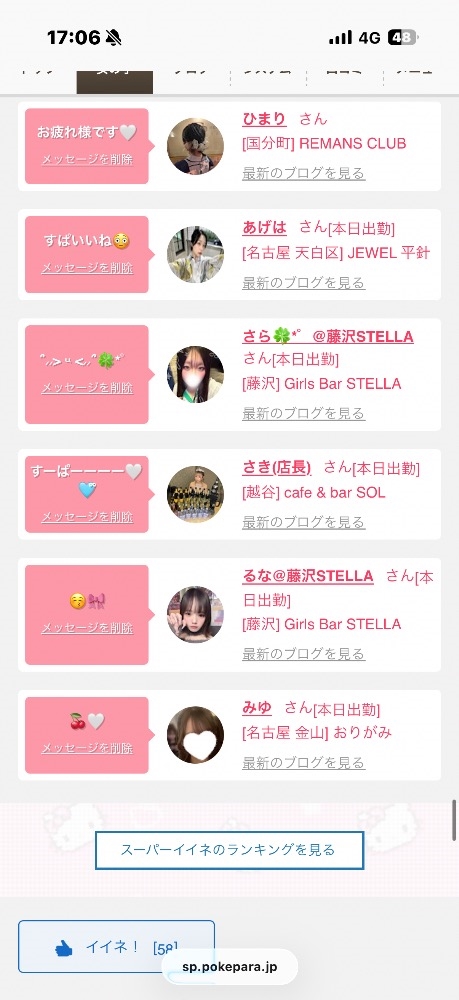View latest blog of るな
Screen dimensions: 459x1000
click(x=303, y=653)
